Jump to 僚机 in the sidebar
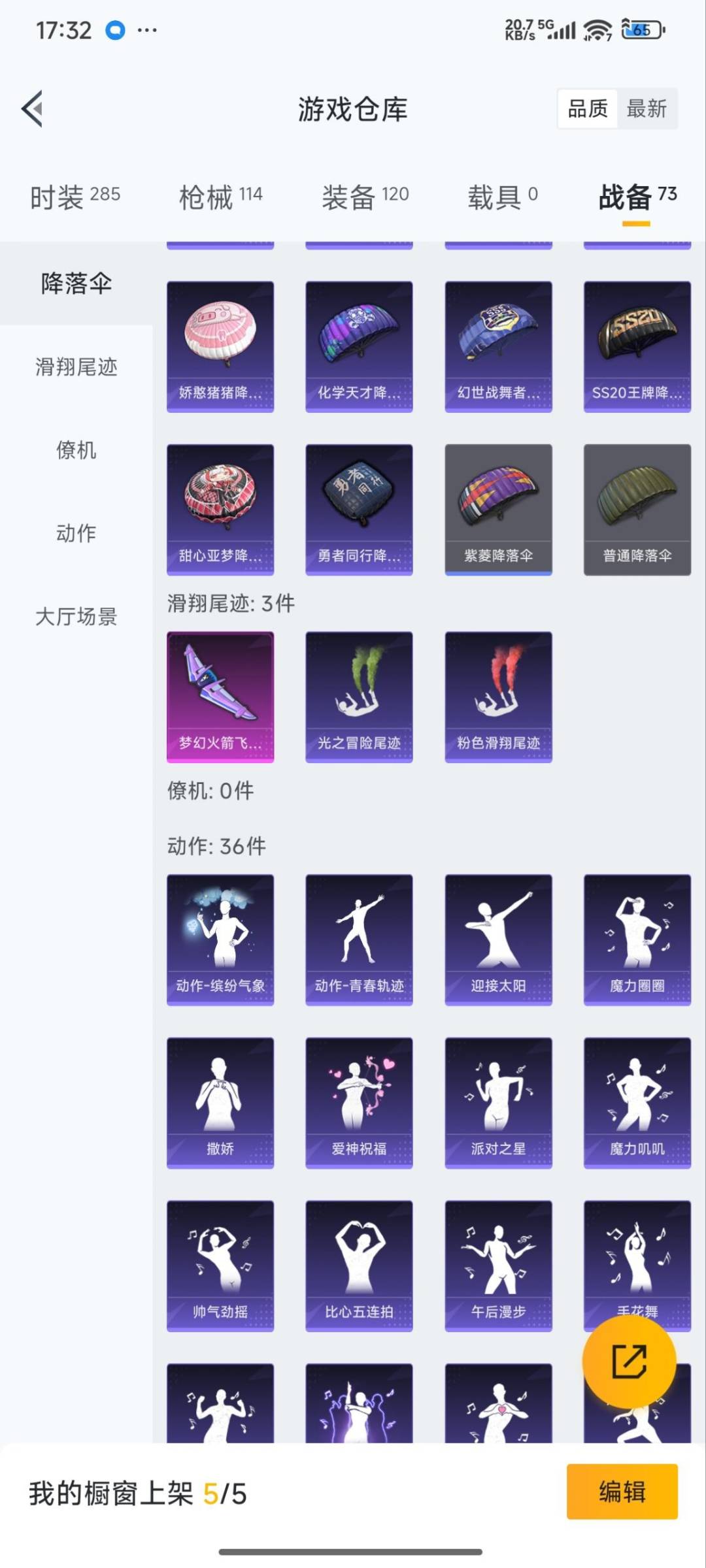This screenshot has height=1568, width=706. click(x=76, y=450)
